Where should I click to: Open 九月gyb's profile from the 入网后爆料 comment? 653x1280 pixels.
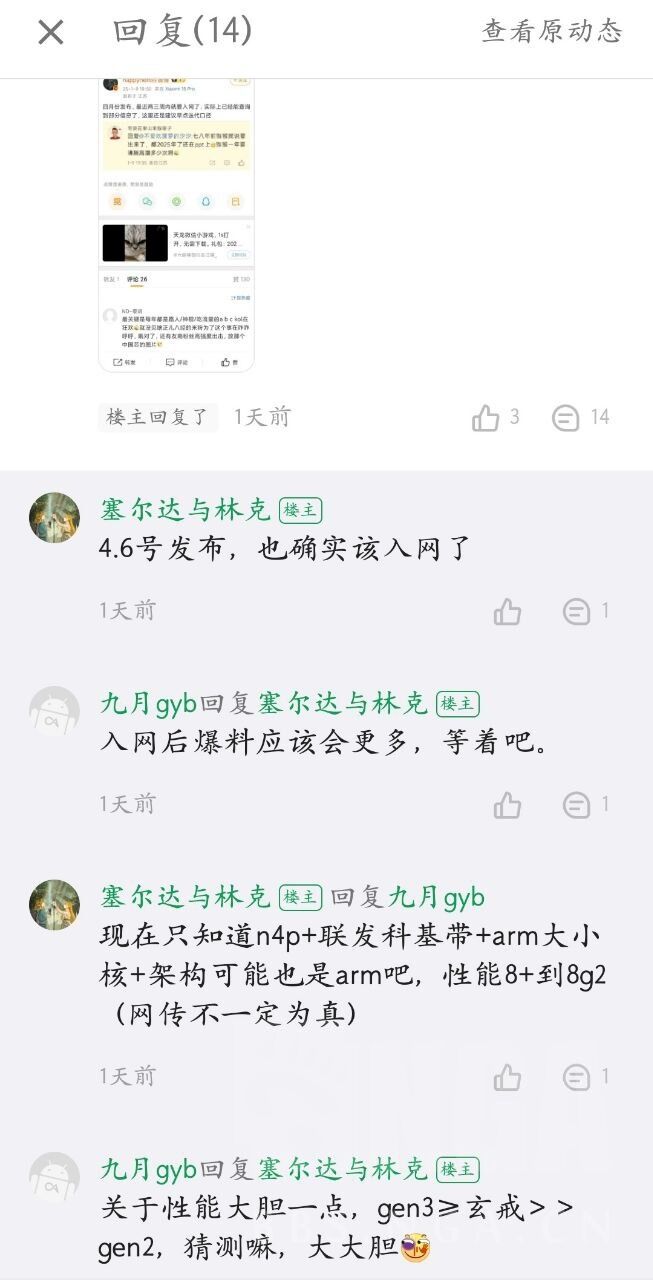(x=148, y=703)
